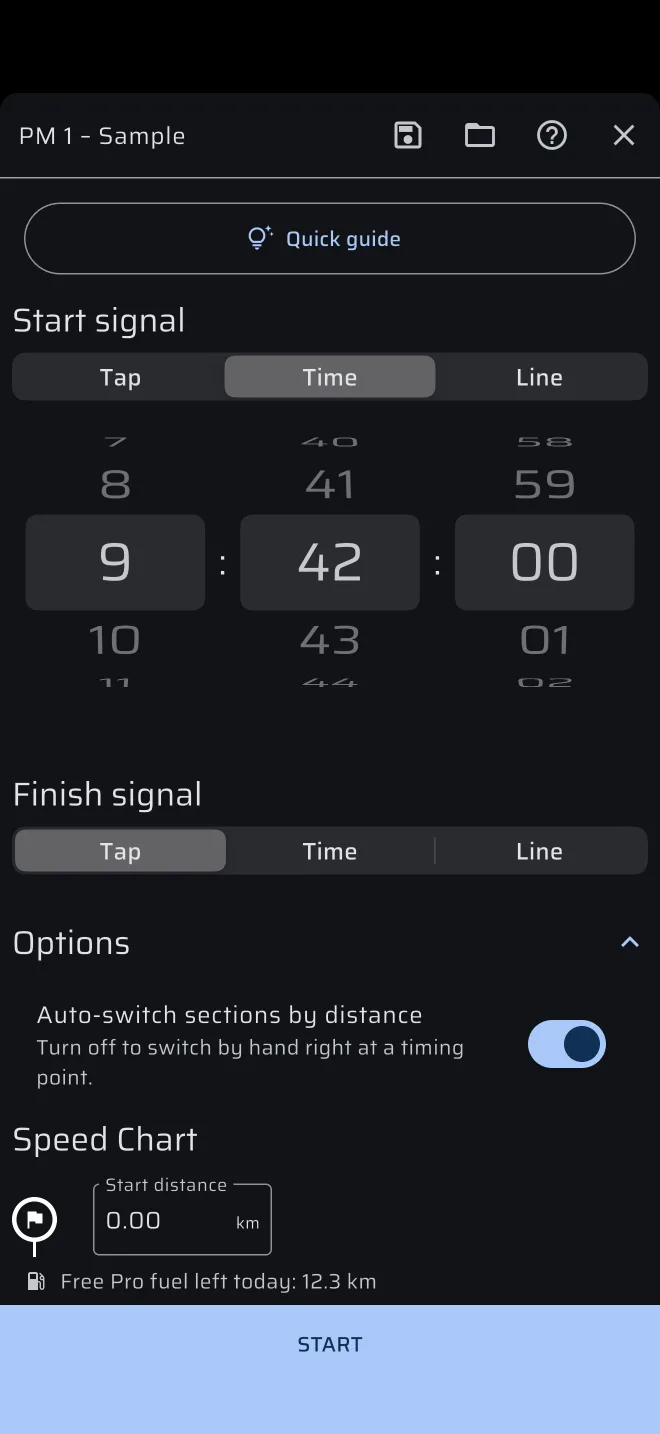This screenshot has width=660, height=1434.
Task: Choose minute 43 in the time picker
Action: click(x=330, y=640)
